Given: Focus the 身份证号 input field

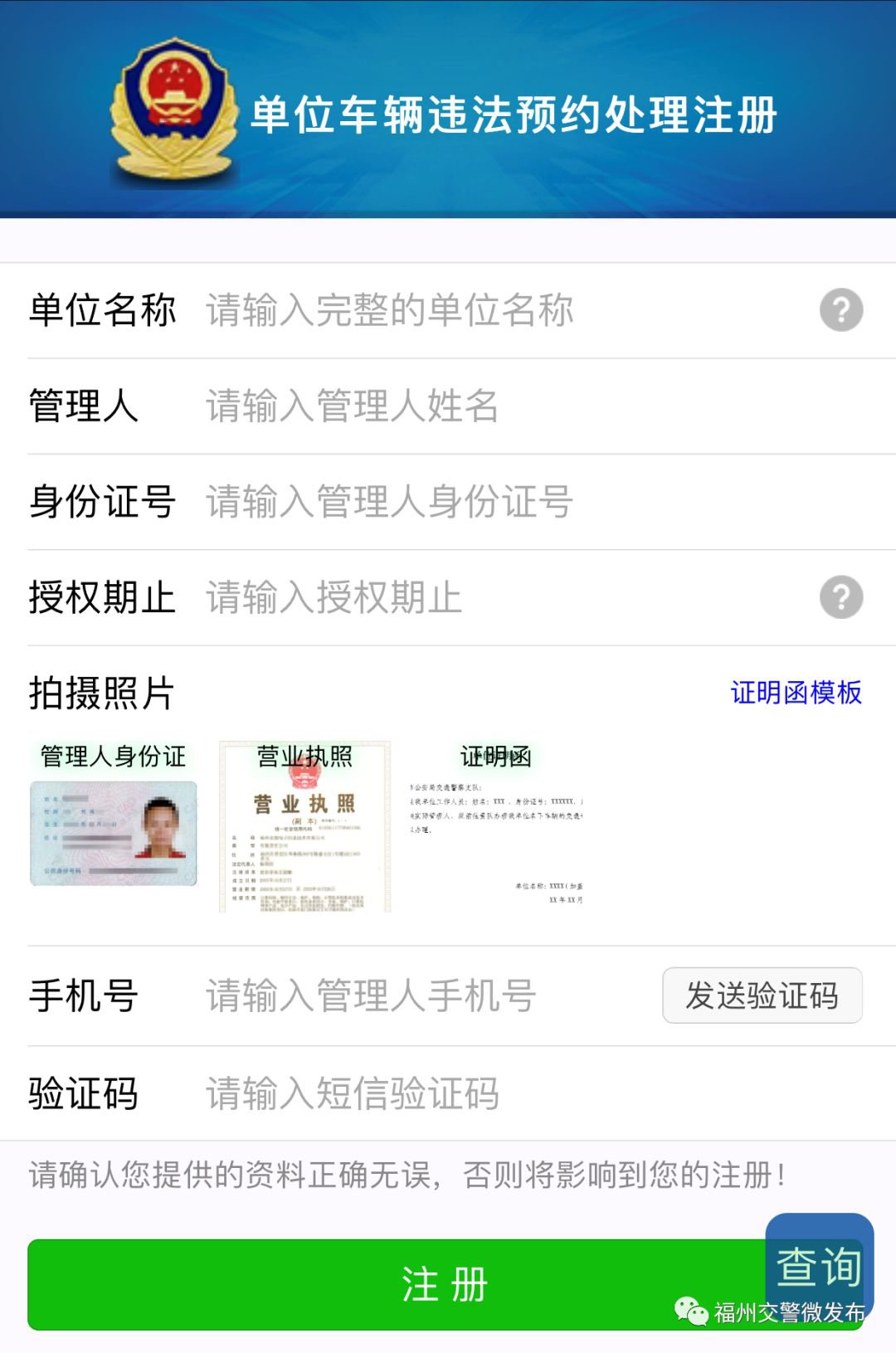Looking at the screenshot, I should click(498, 502).
